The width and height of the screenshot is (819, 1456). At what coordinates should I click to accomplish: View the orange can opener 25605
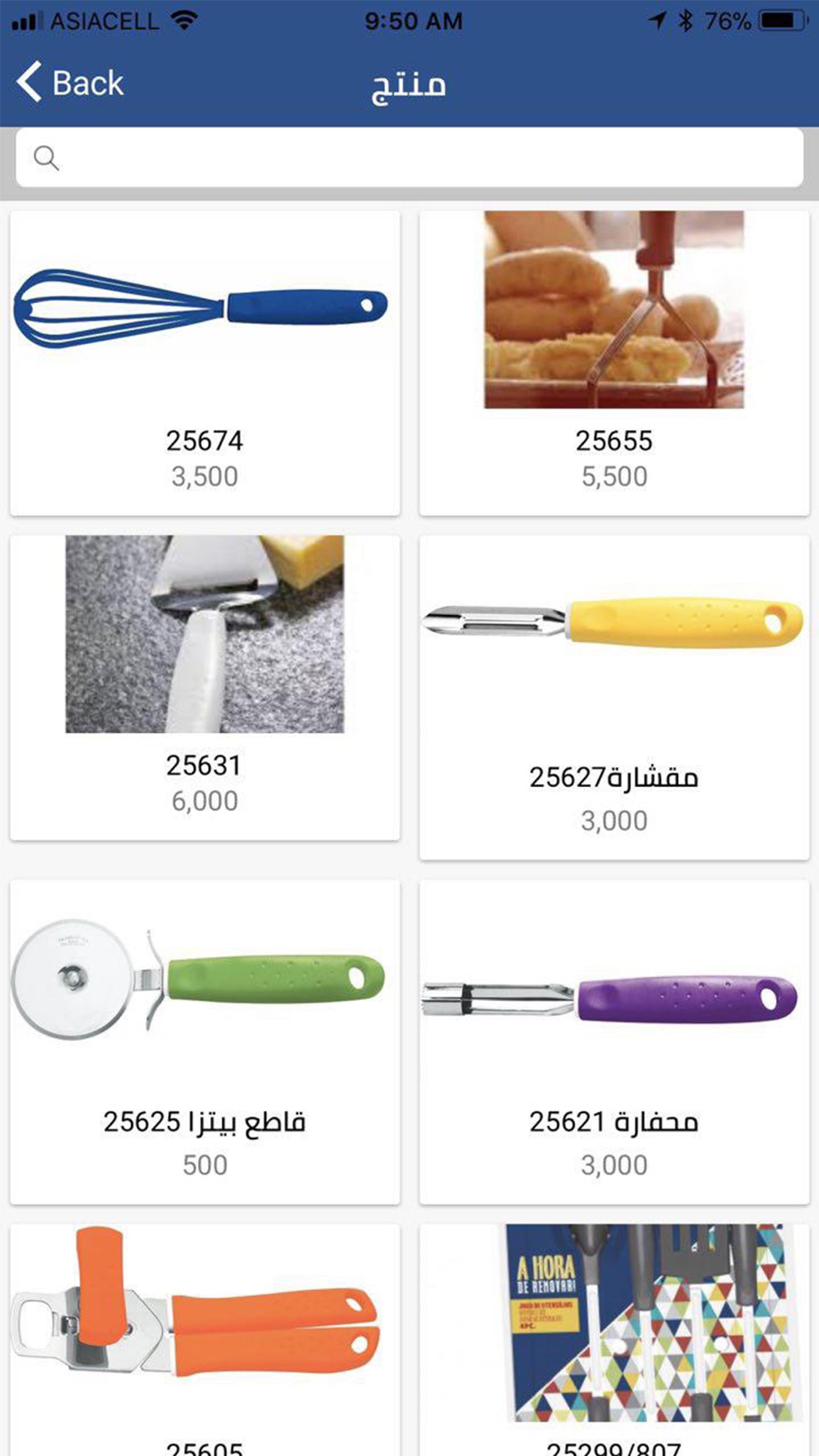tap(205, 1340)
